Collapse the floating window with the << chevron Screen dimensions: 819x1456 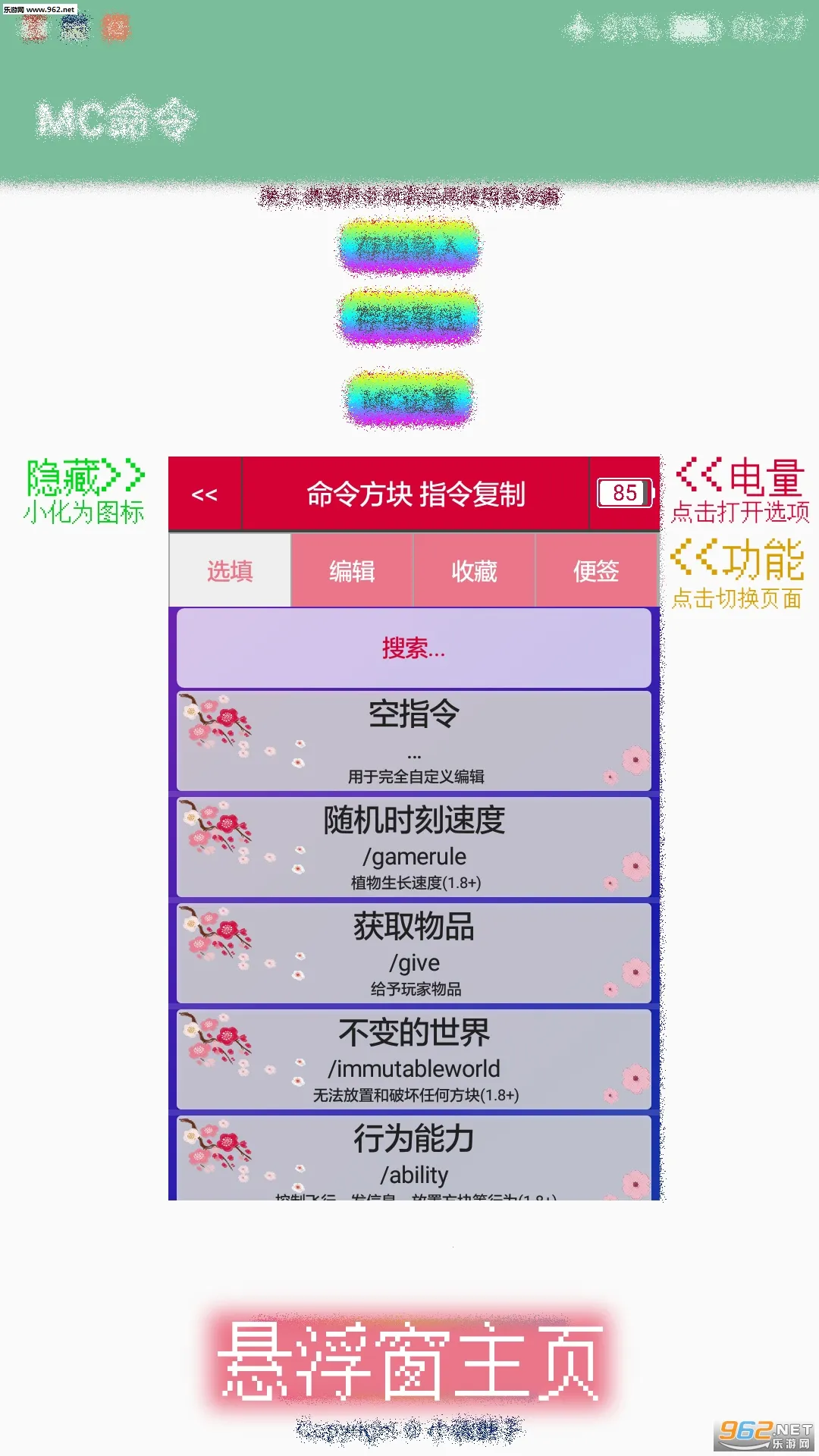point(203,493)
